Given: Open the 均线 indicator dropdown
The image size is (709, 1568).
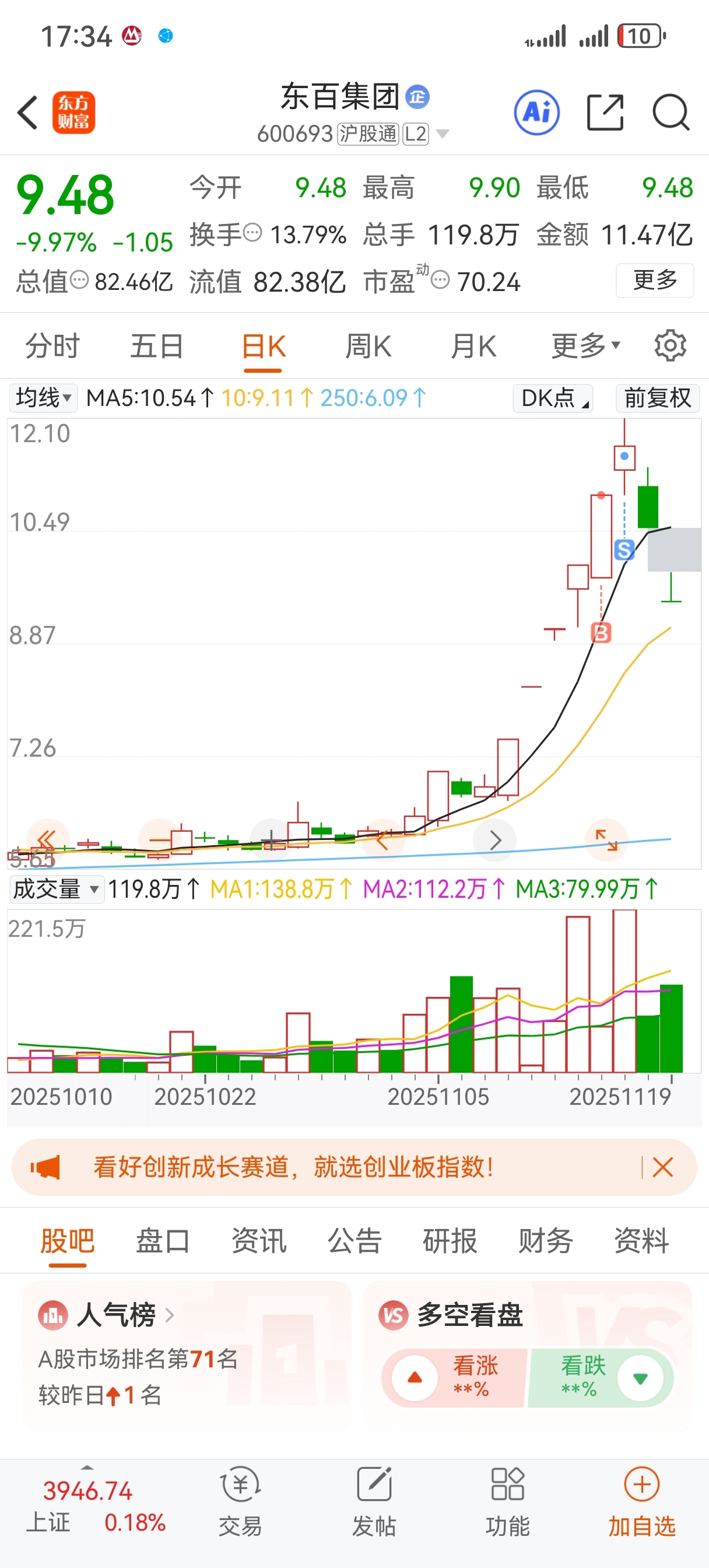Looking at the screenshot, I should pyautogui.click(x=43, y=398).
